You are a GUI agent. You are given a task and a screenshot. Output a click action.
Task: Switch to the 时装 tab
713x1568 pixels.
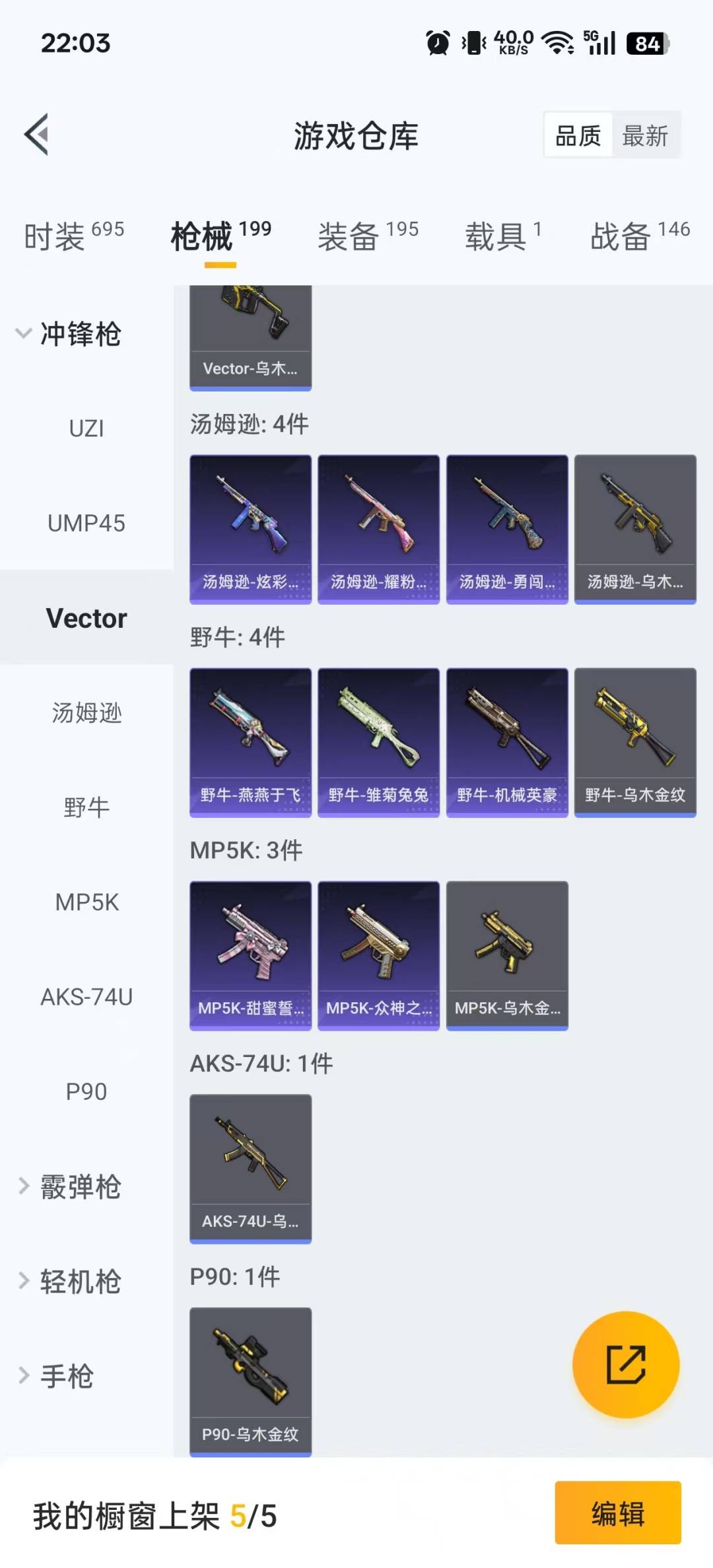point(73,236)
